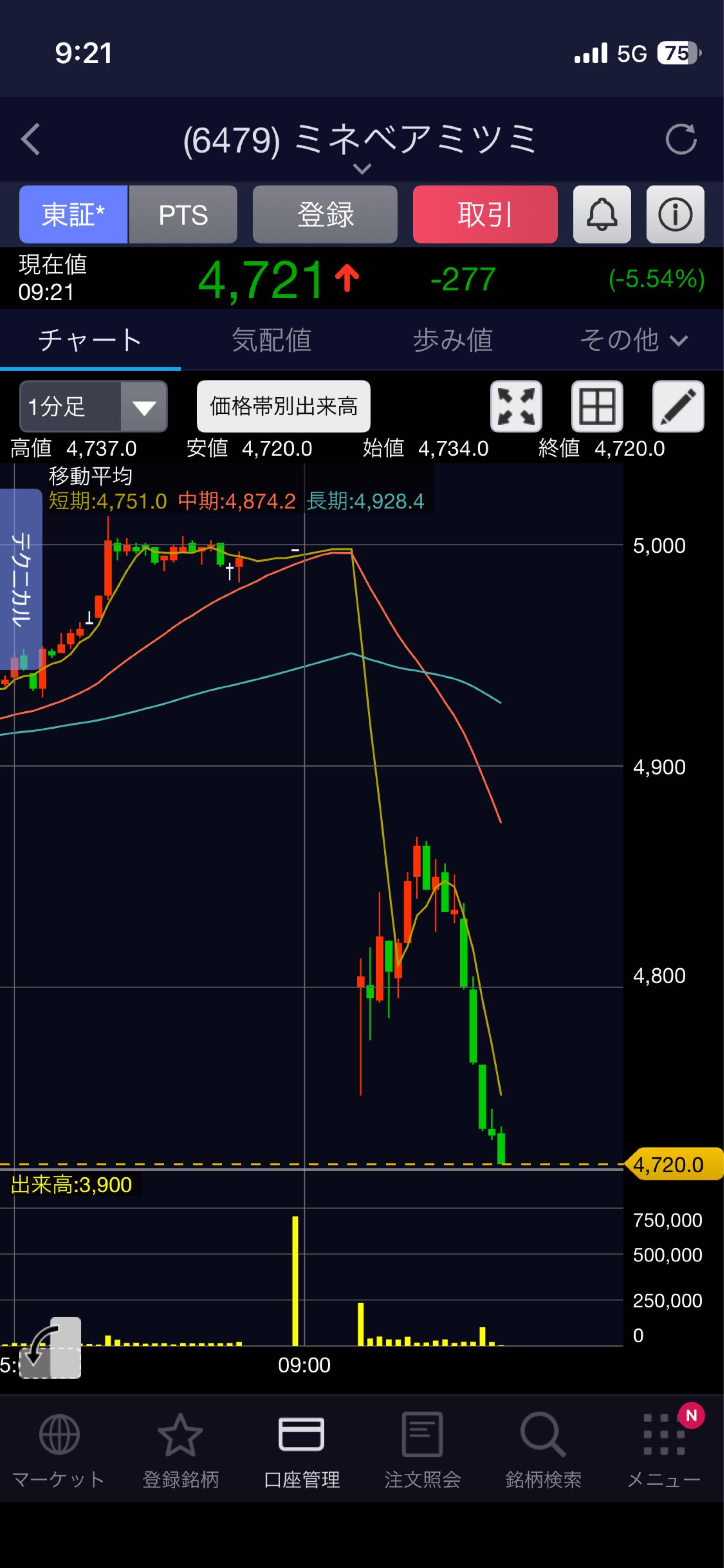Switch to the 歩み値 tab

click(453, 340)
